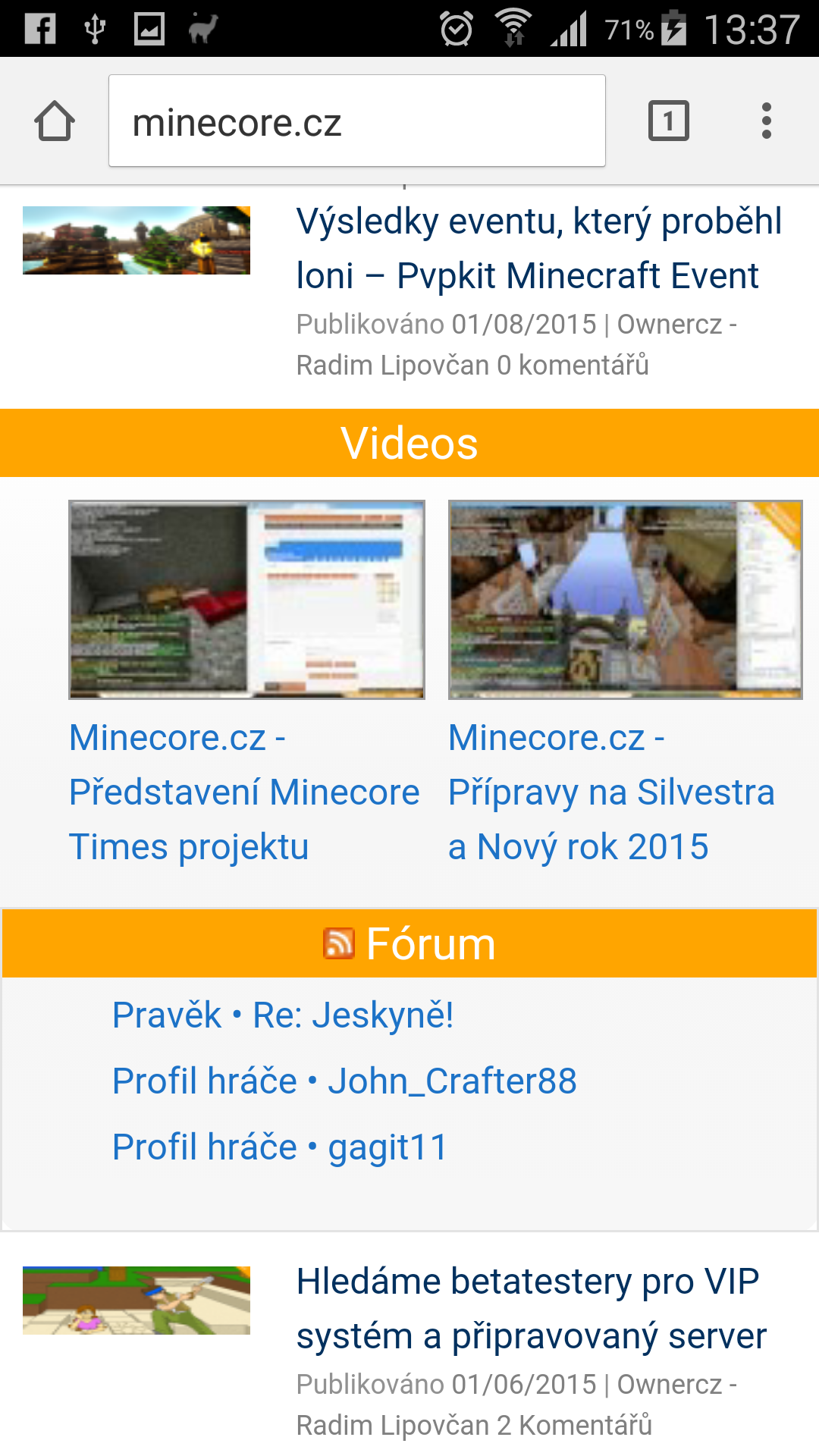
Task: Open the browser overflow menu
Action: (x=766, y=121)
